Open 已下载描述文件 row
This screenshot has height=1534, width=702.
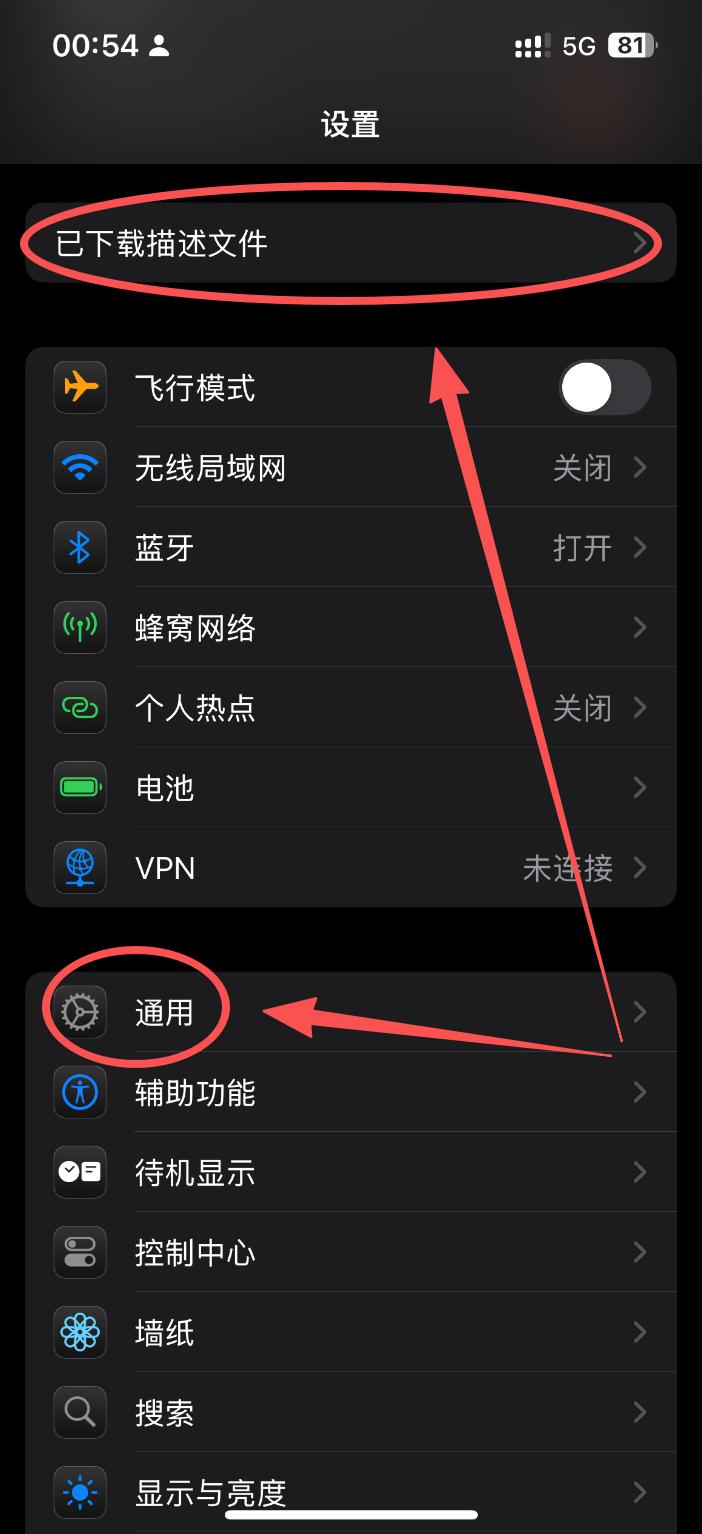(x=350, y=243)
